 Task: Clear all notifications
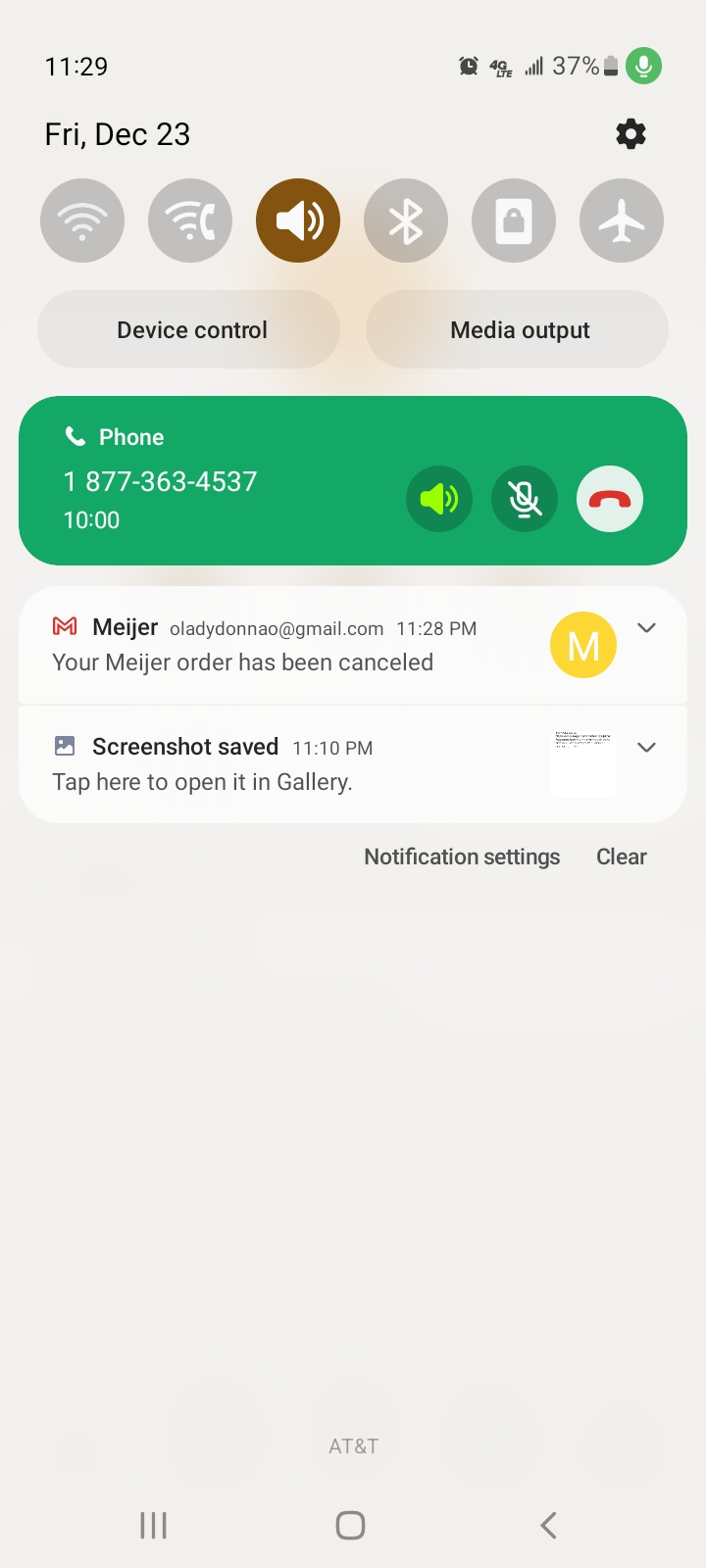click(x=621, y=857)
